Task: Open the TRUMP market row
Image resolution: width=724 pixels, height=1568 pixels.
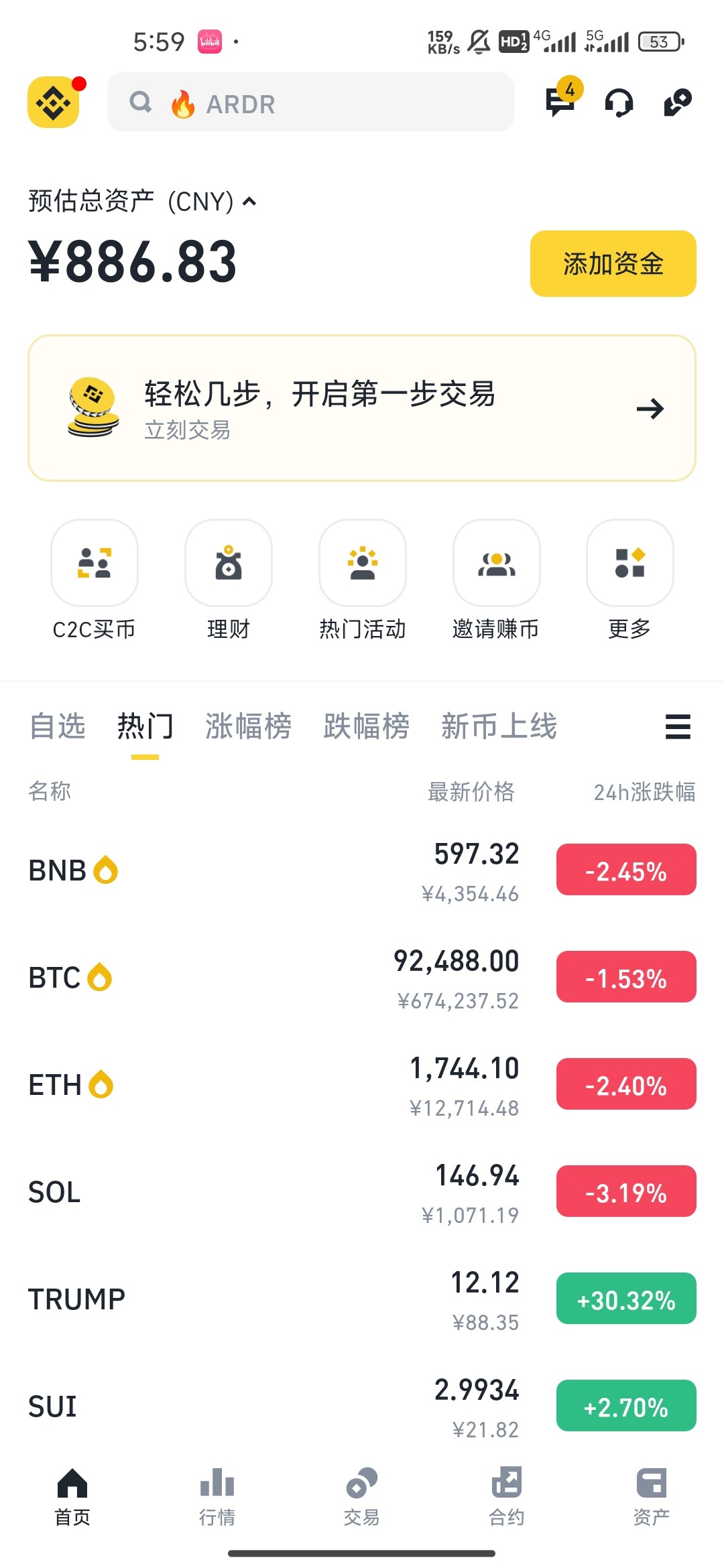Action: pos(362,1299)
